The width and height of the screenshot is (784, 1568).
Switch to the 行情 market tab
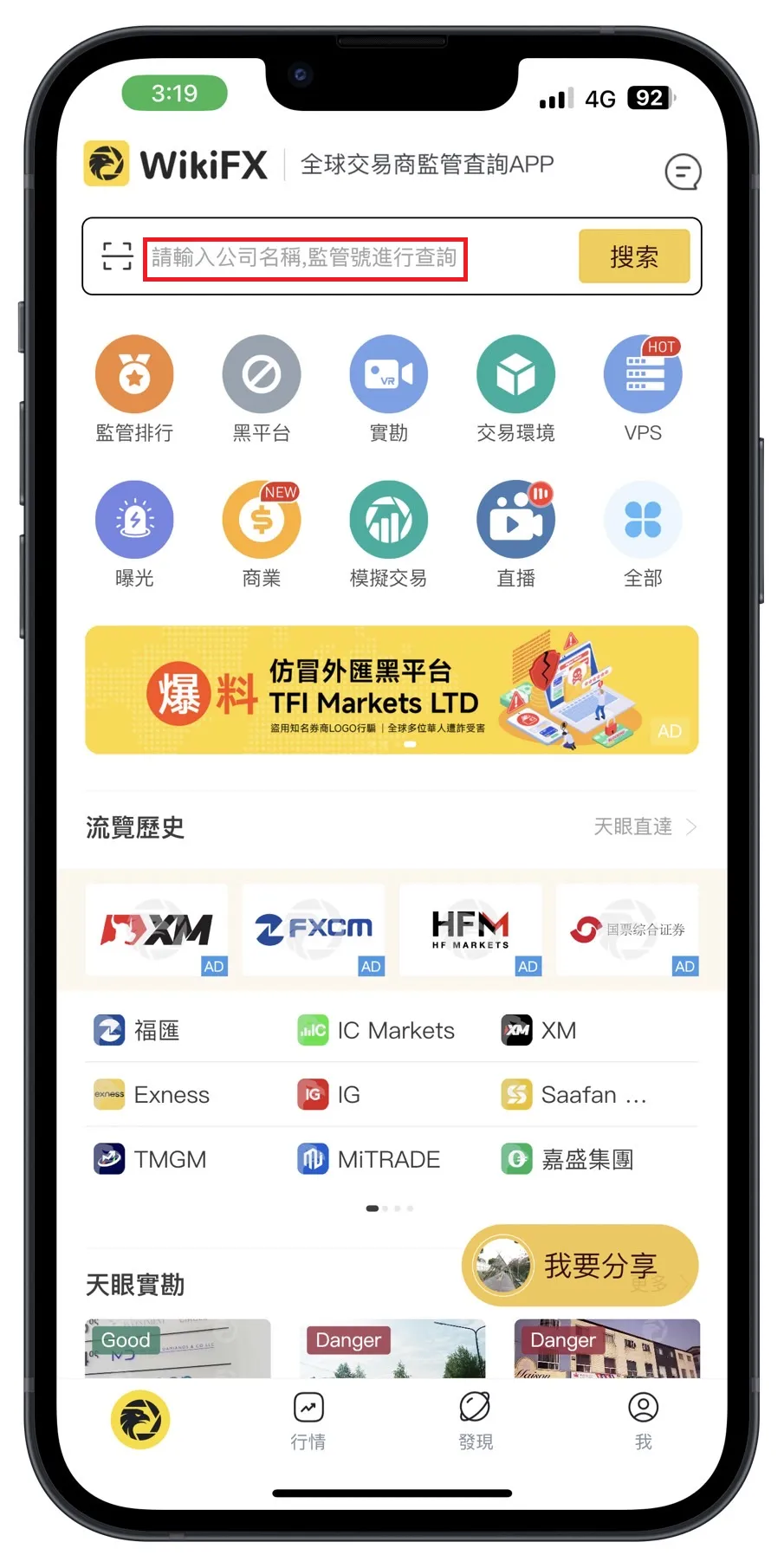point(308,1422)
